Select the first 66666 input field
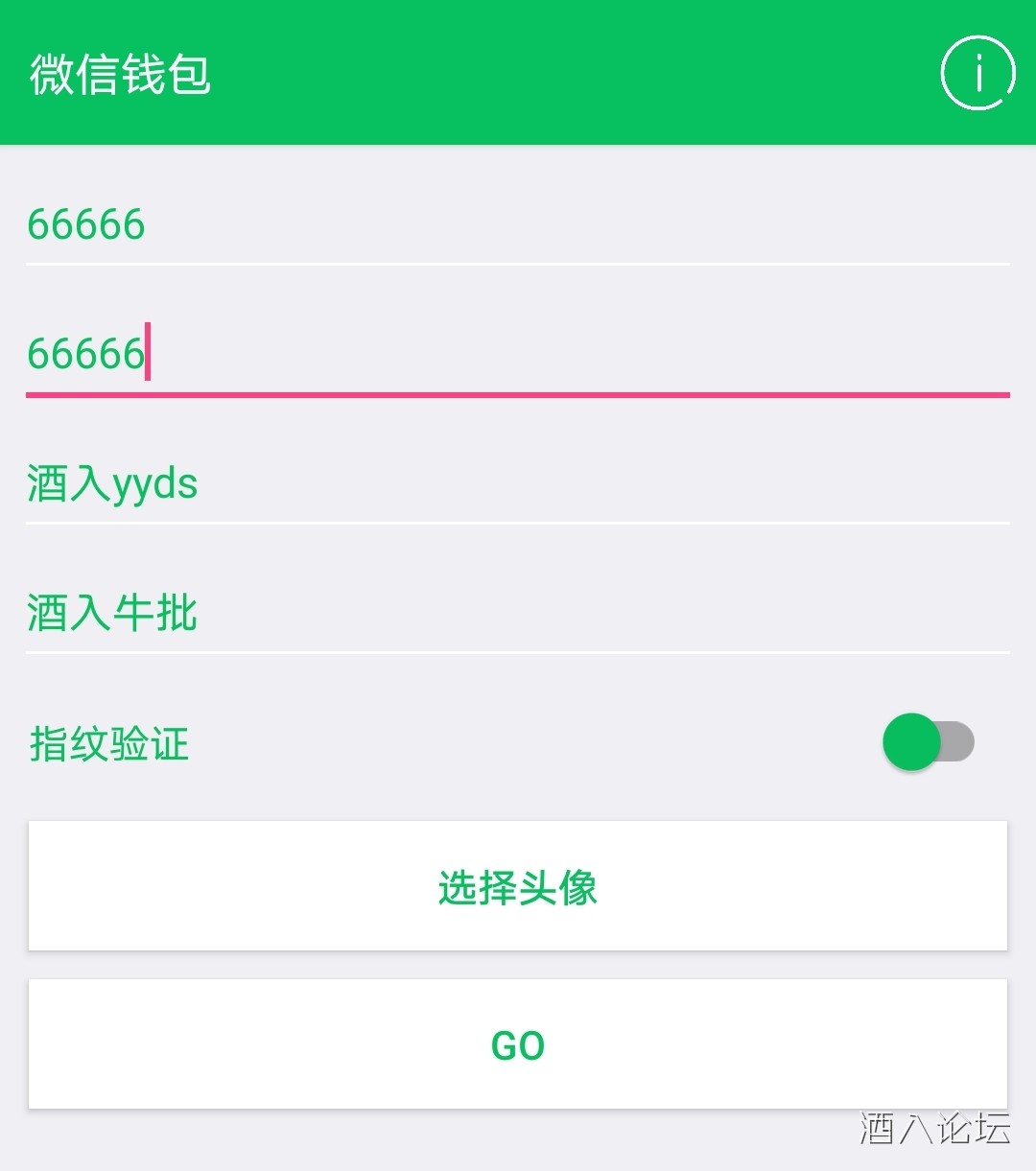Image resolution: width=1036 pixels, height=1171 pixels. 288,225
